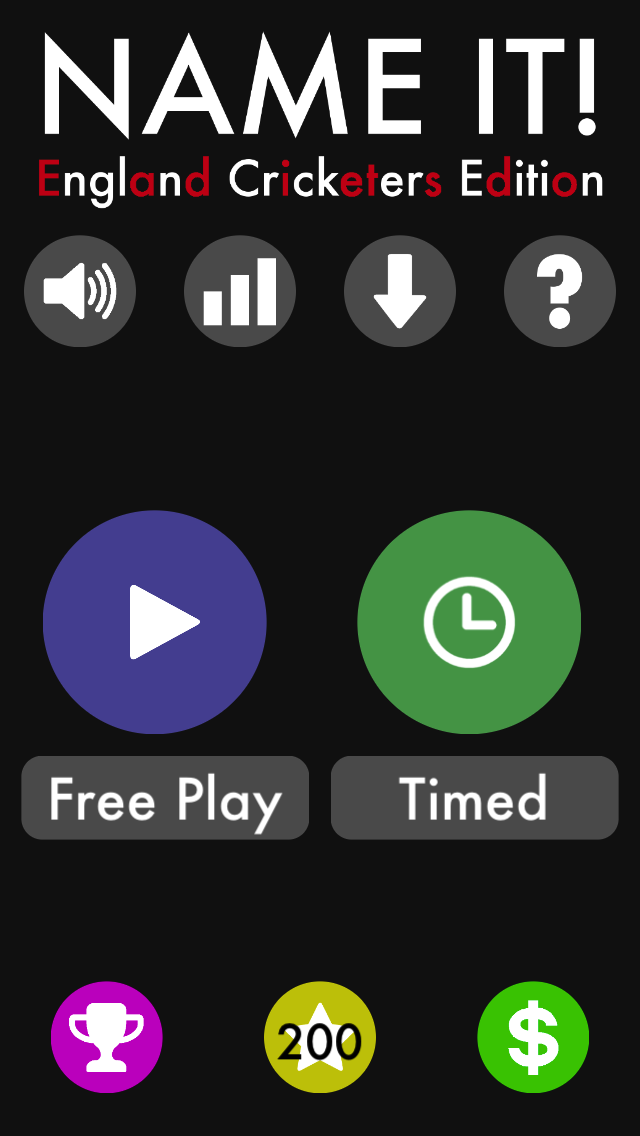The height and width of the screenshot is (1136, 640).
Task: Open the dollar sign store button
Action: [x=533, y=1037]
